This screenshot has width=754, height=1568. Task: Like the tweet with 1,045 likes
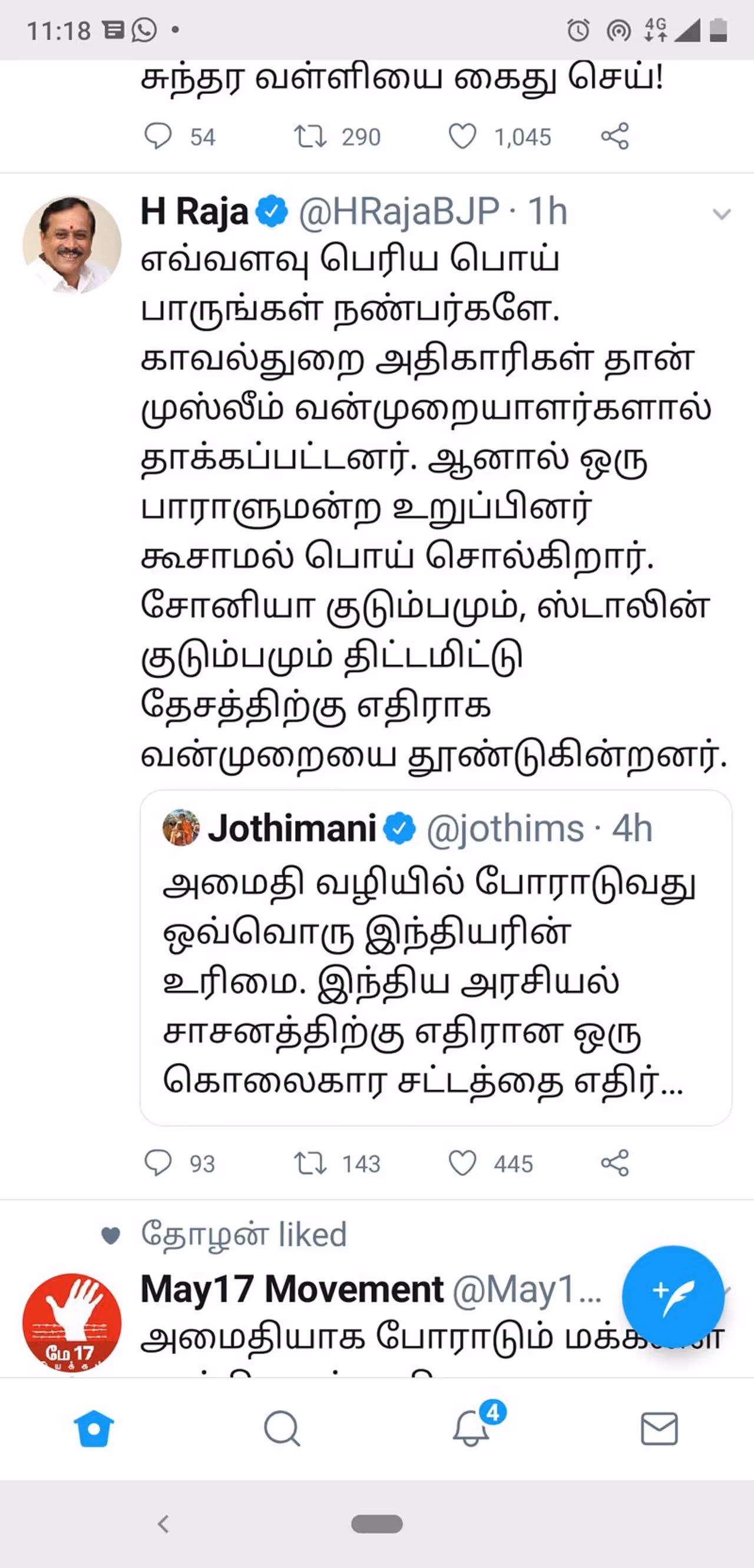tap(462, 135)
